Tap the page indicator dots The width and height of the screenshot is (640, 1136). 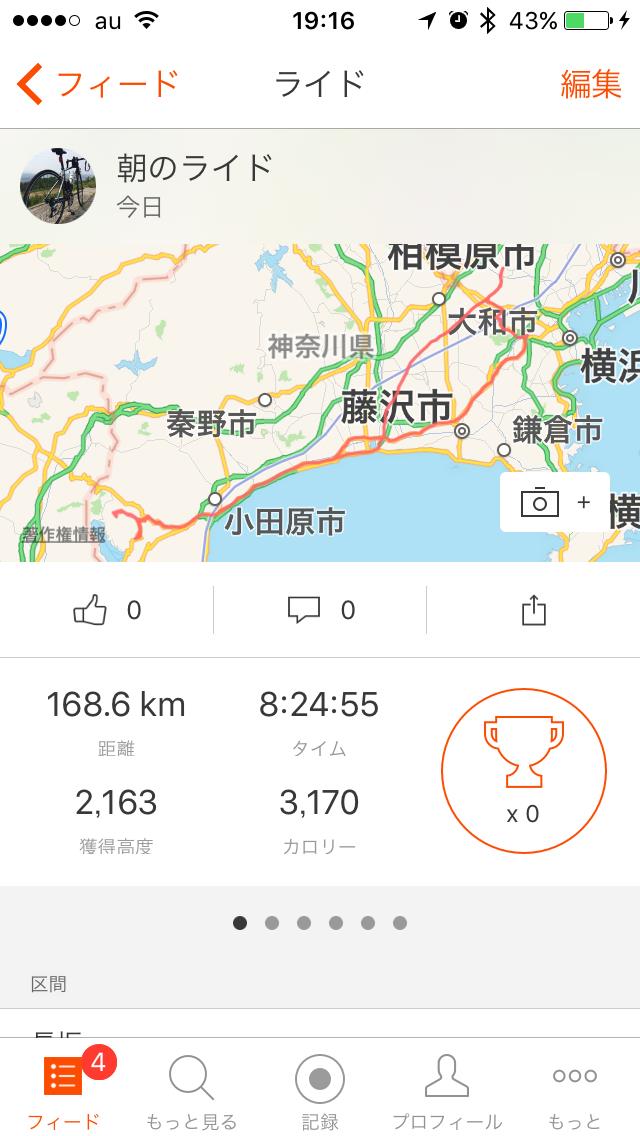click(320, 923)
